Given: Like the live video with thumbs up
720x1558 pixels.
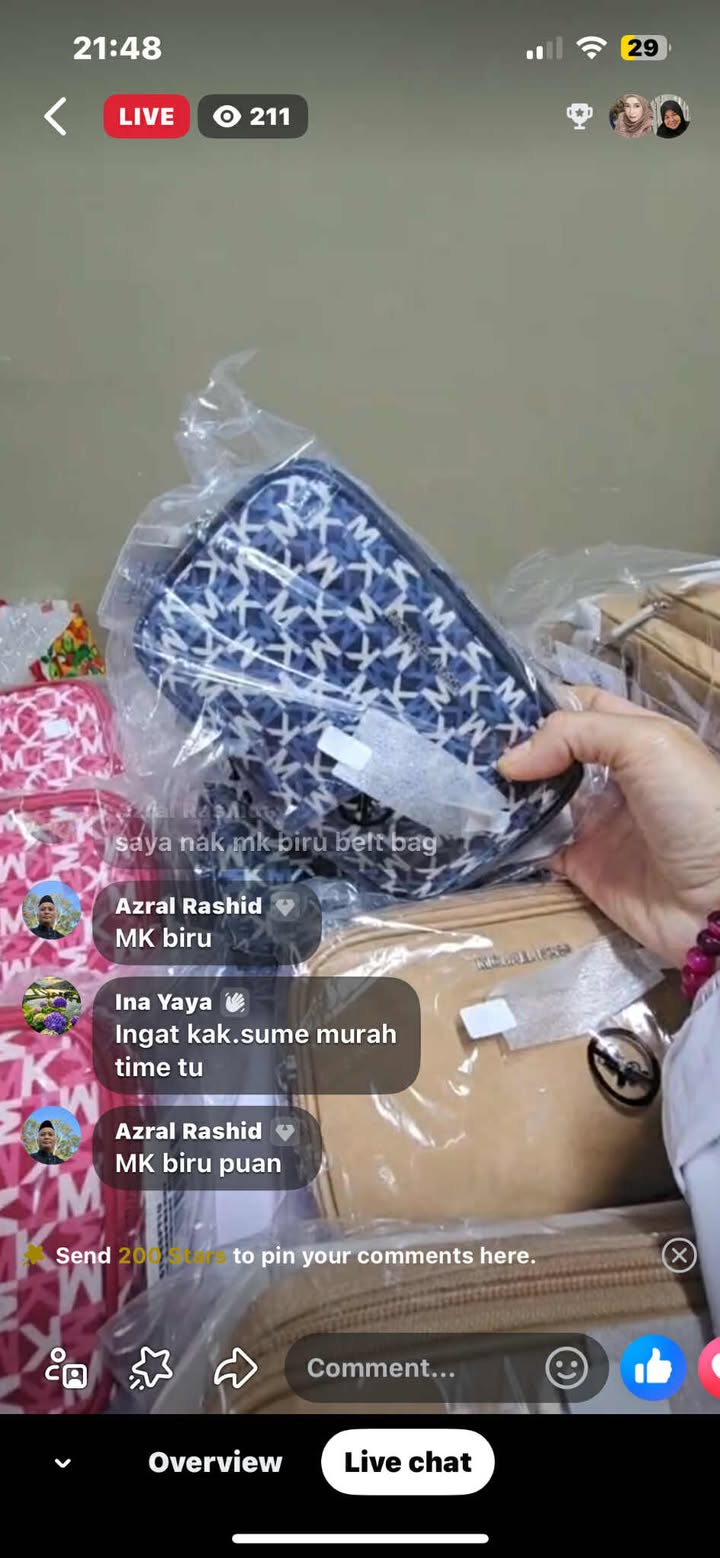Looking at the screenshot, I should pos(652,1367).
